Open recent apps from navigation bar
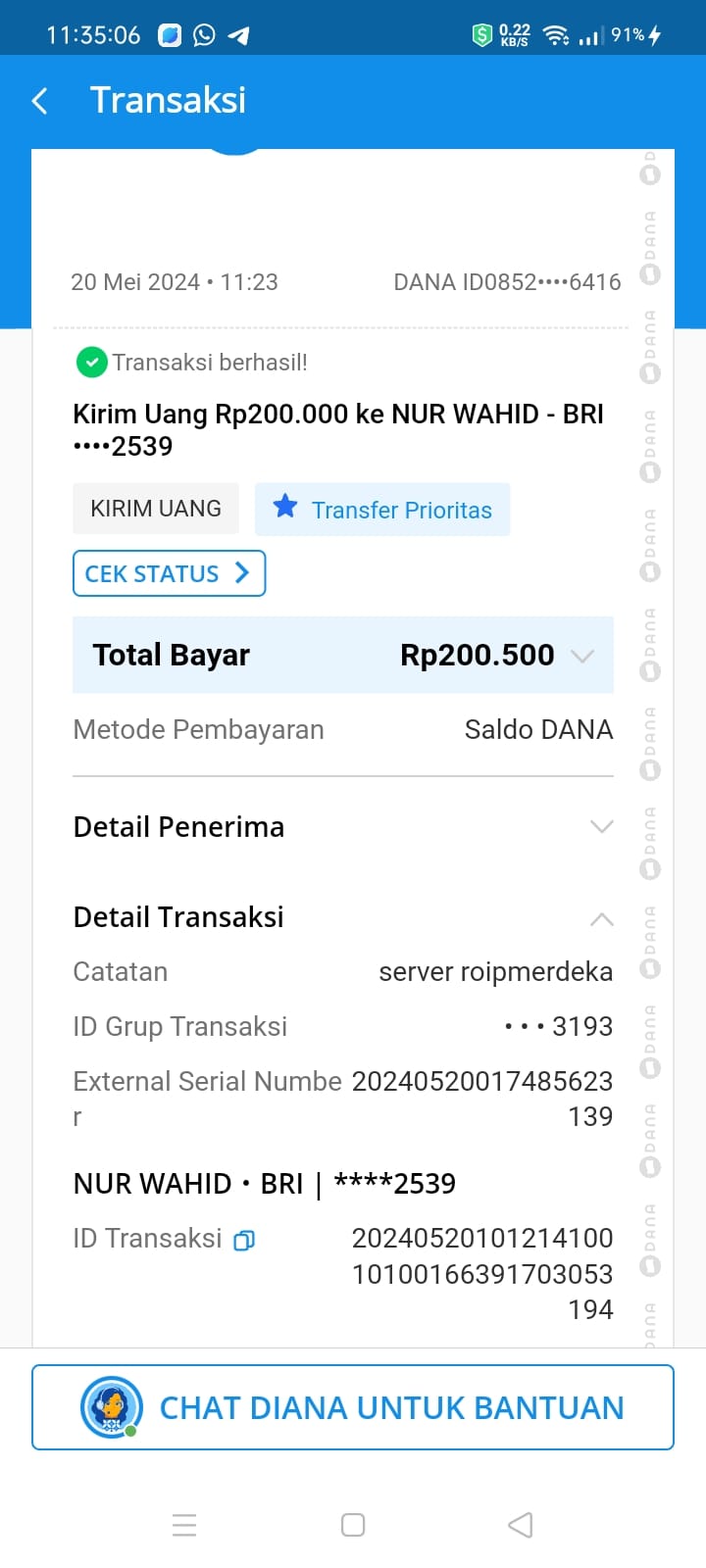Screen dimensions: 706x1568 (x=184, y=1525)
